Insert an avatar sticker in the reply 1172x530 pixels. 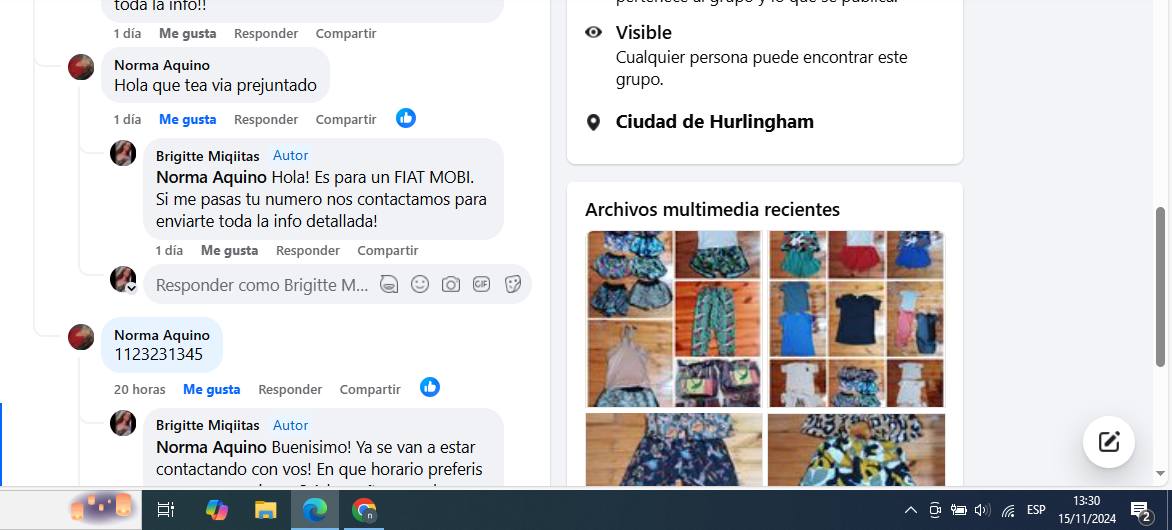click(x=389, y=284)
